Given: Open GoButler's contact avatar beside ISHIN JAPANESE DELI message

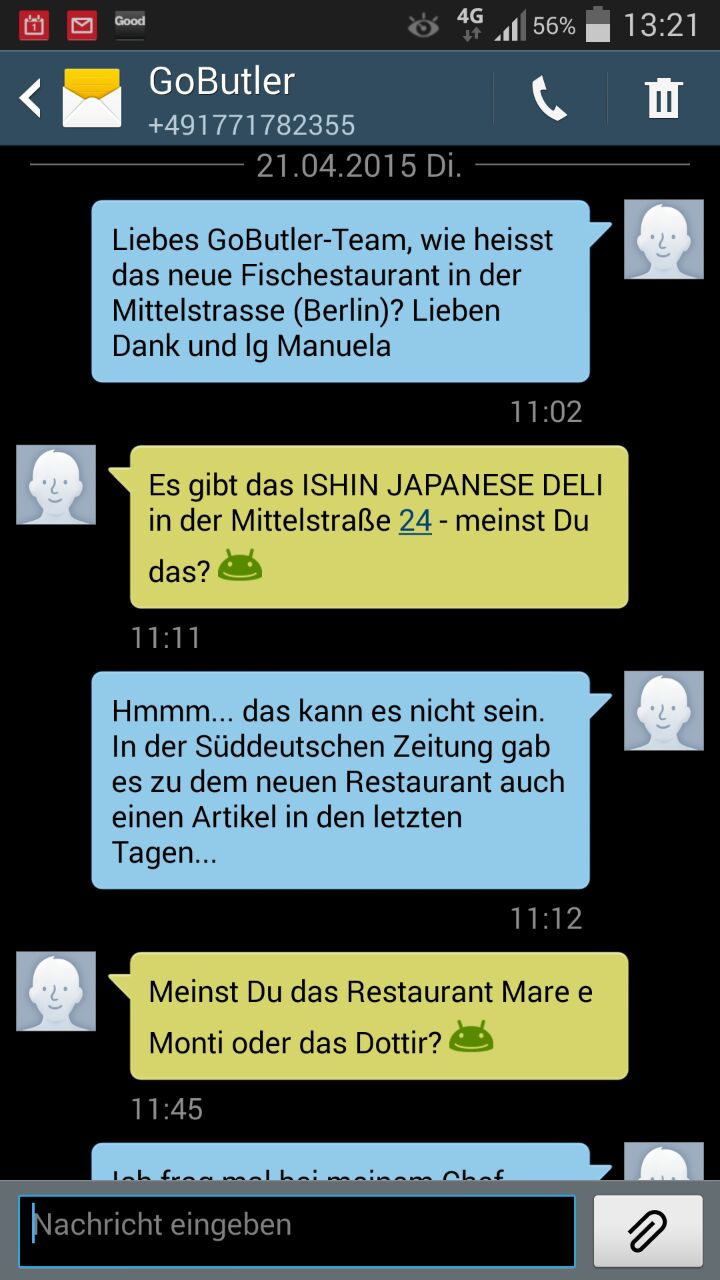Looking at the screenshot, I should pos(56,485).
